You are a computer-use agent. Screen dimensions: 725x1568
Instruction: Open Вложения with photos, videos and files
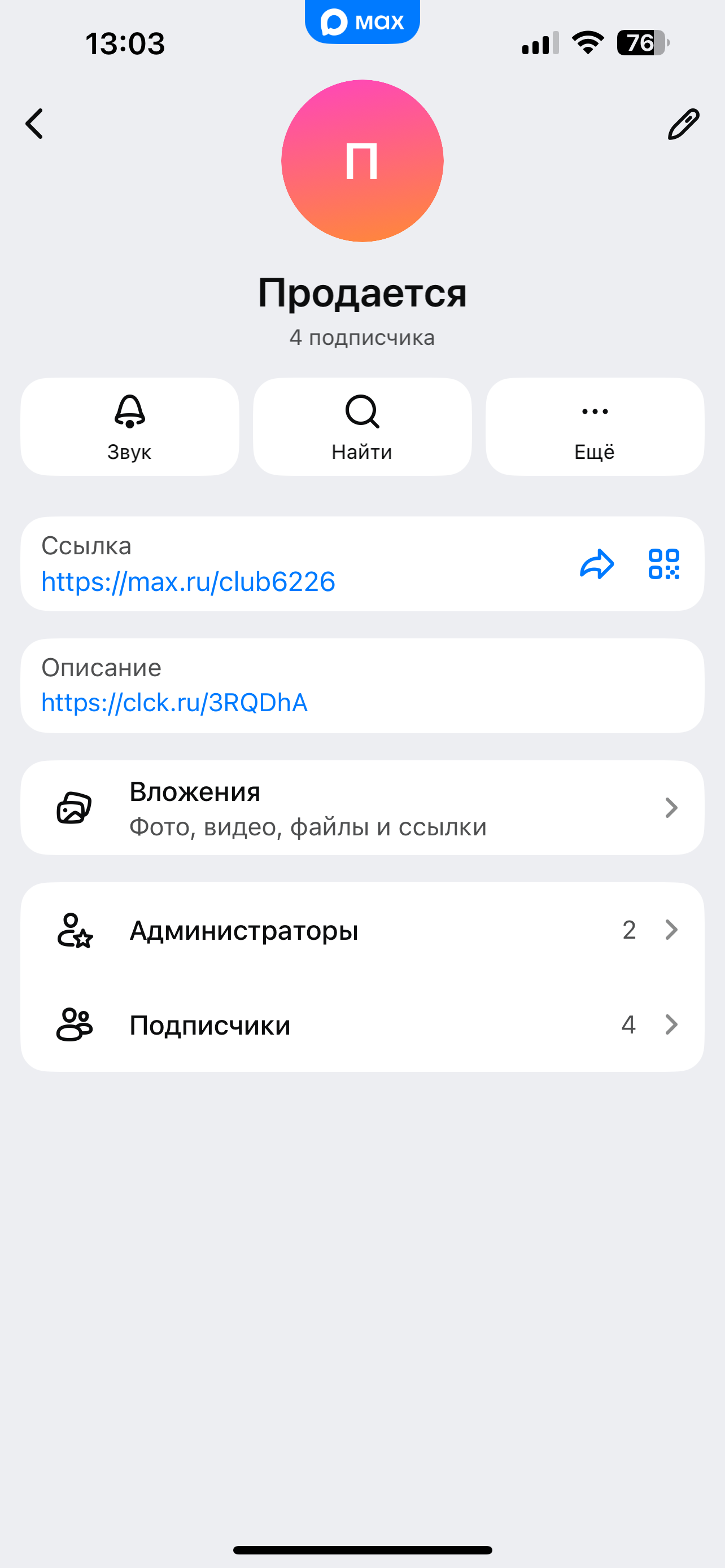(x=362, y=808)
